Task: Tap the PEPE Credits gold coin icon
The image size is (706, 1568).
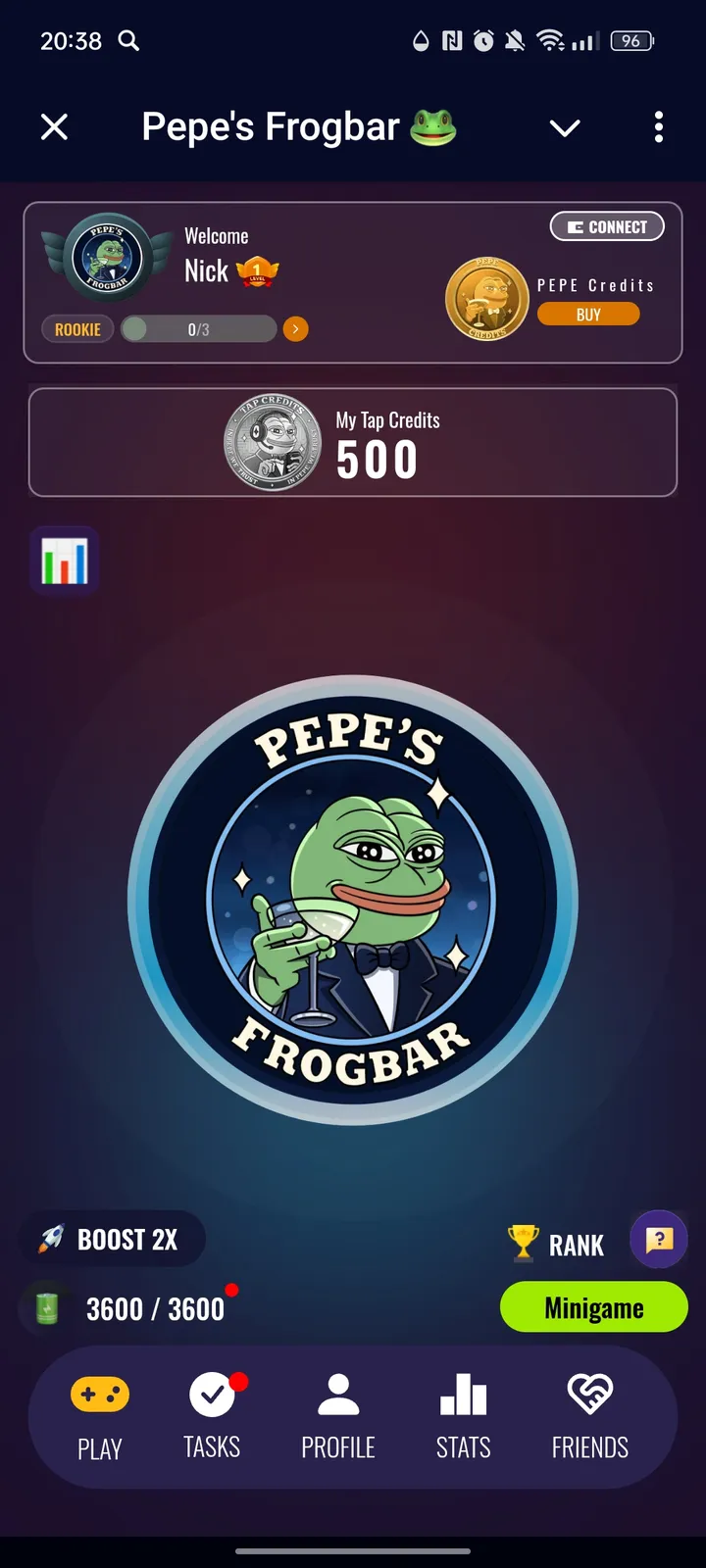Action: click(486, 298)
